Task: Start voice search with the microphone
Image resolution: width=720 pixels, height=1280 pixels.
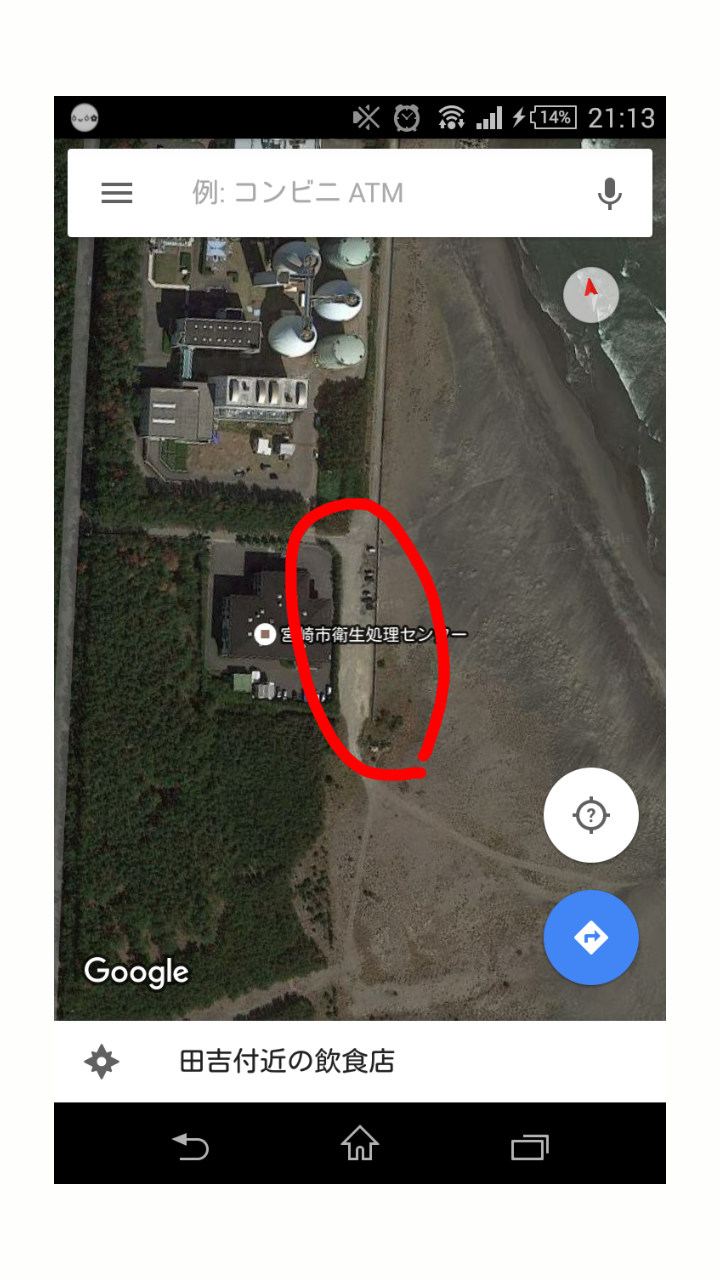Action: click(x=609, y=193)
